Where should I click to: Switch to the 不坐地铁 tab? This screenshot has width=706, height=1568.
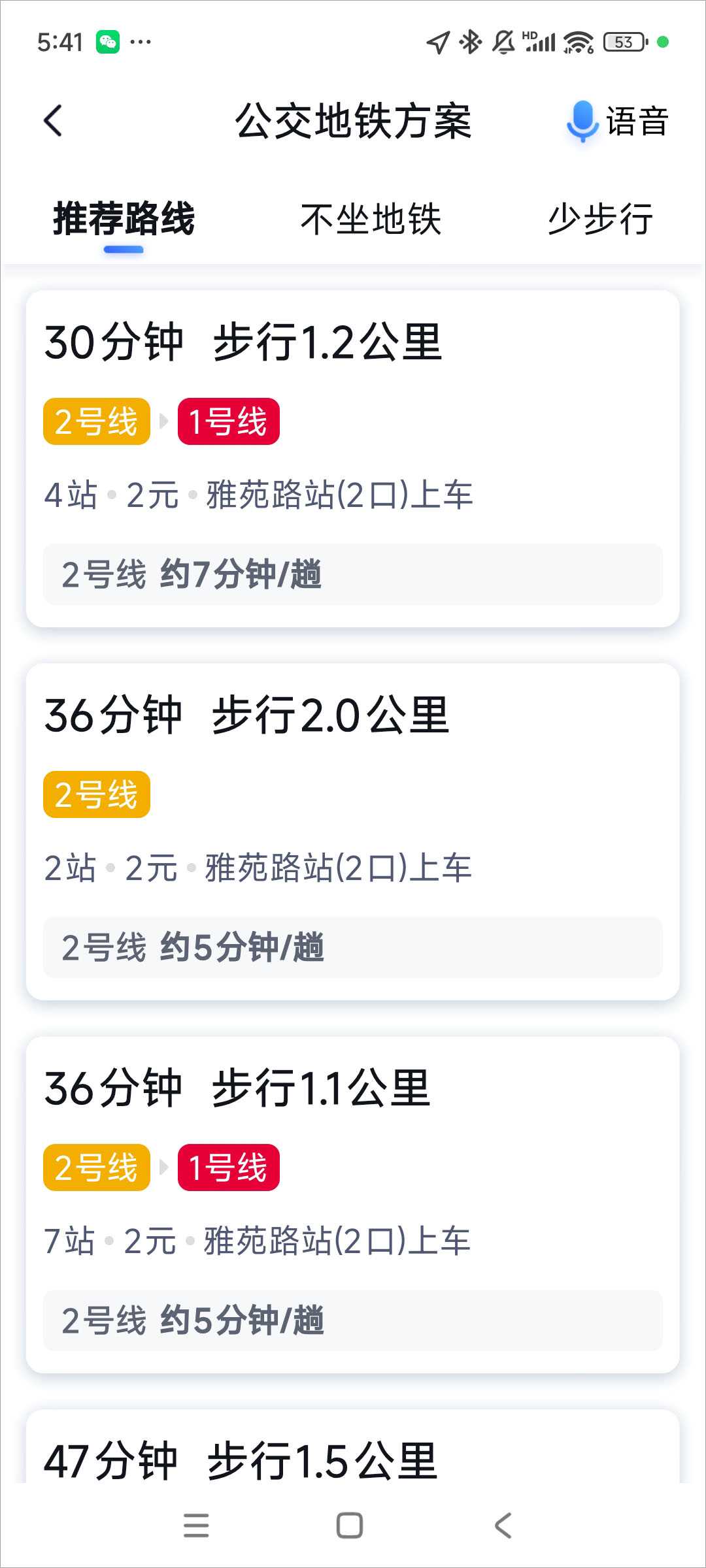click(x=371, y=219)
